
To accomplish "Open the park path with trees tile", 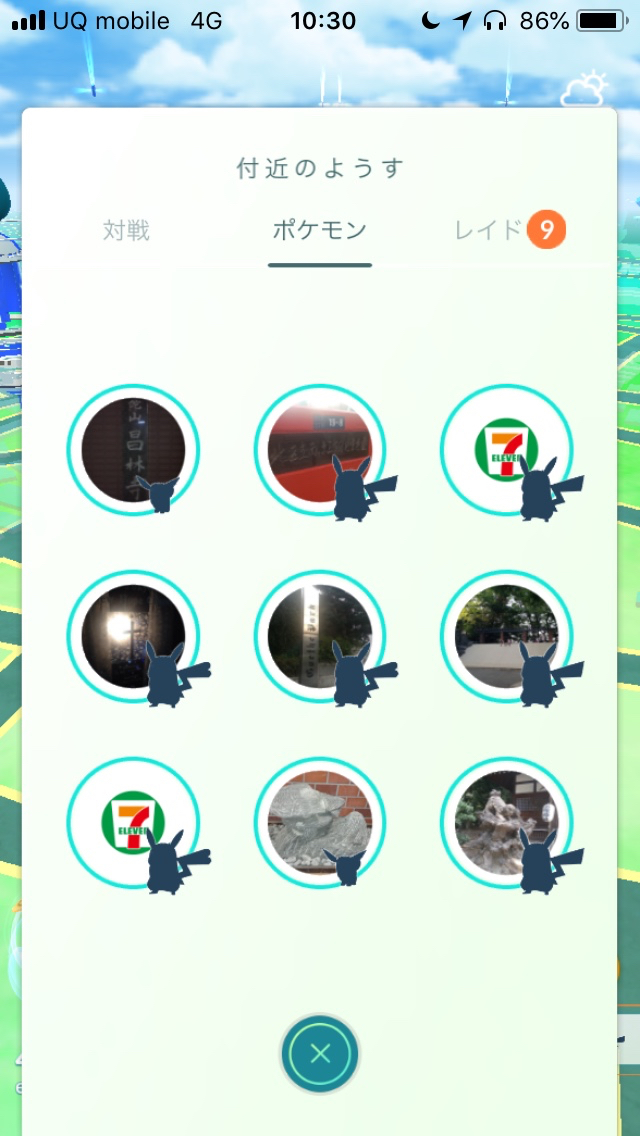I will [507, 636].
